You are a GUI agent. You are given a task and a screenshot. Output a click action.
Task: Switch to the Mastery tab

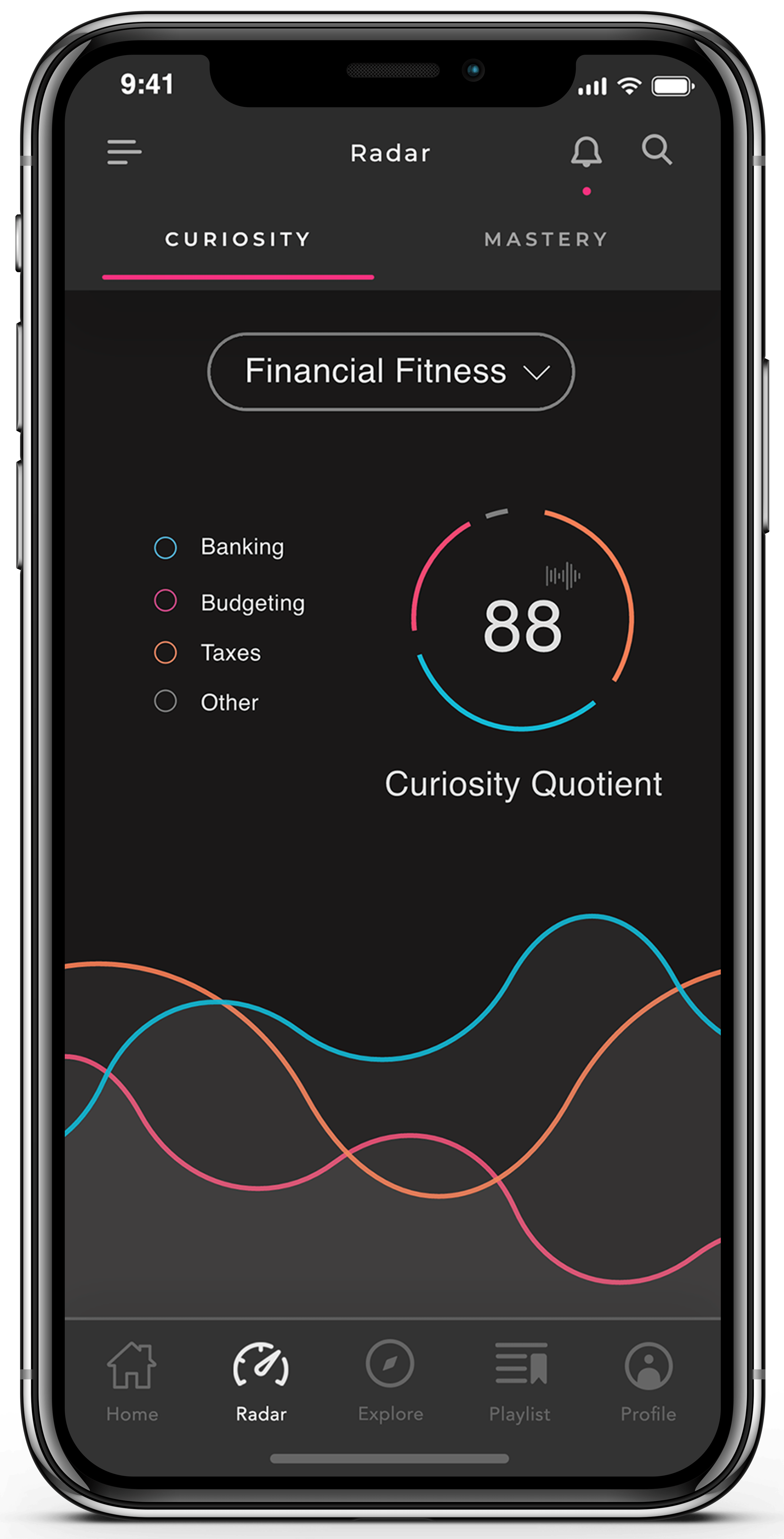546,240
